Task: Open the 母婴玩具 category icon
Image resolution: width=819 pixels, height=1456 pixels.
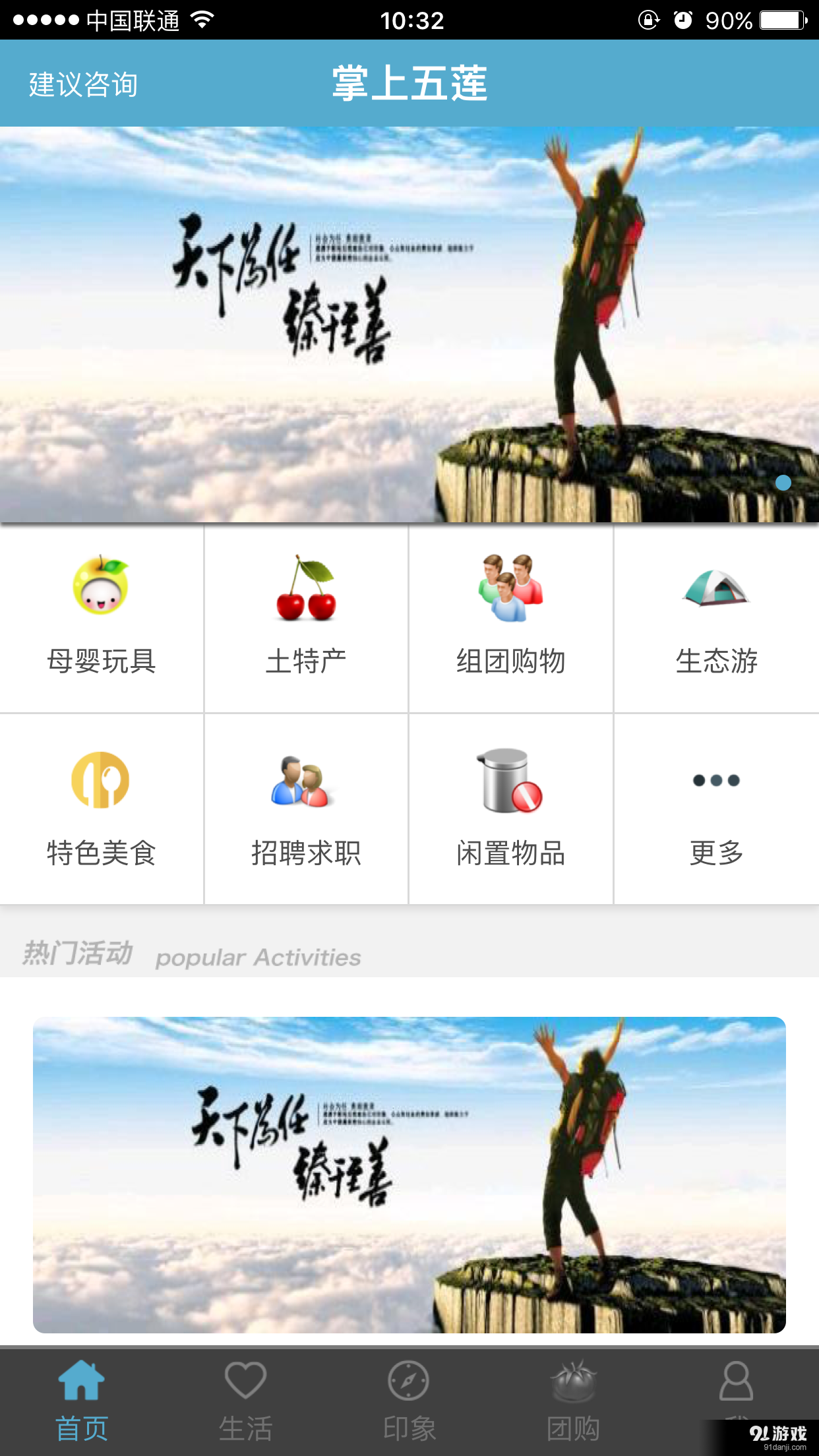Action: pos(102,590)
